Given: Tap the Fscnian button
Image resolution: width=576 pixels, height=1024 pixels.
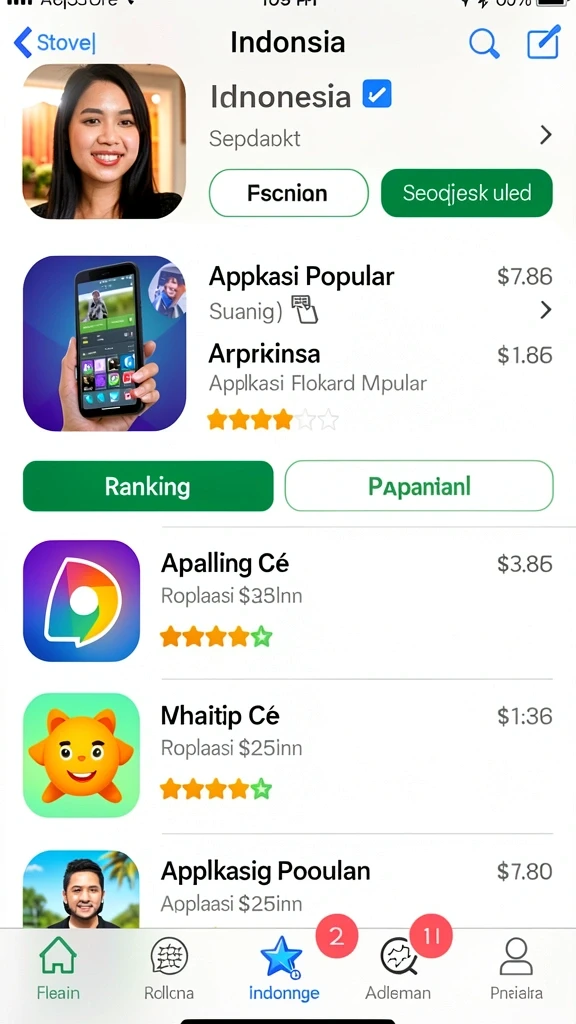Looking at the screenshot, I should click(289, 193).
